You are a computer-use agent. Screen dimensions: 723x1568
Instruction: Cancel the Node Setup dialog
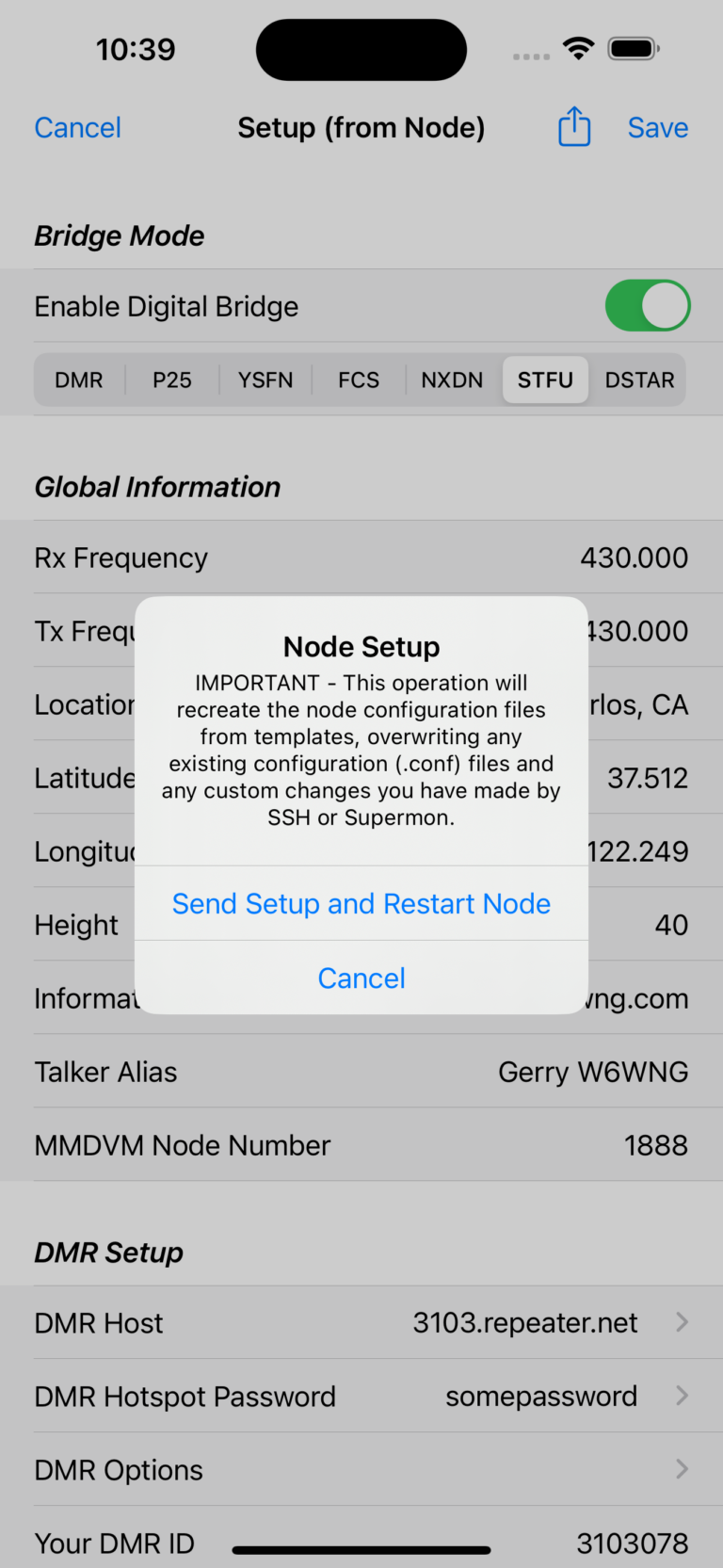coord(361,978)
